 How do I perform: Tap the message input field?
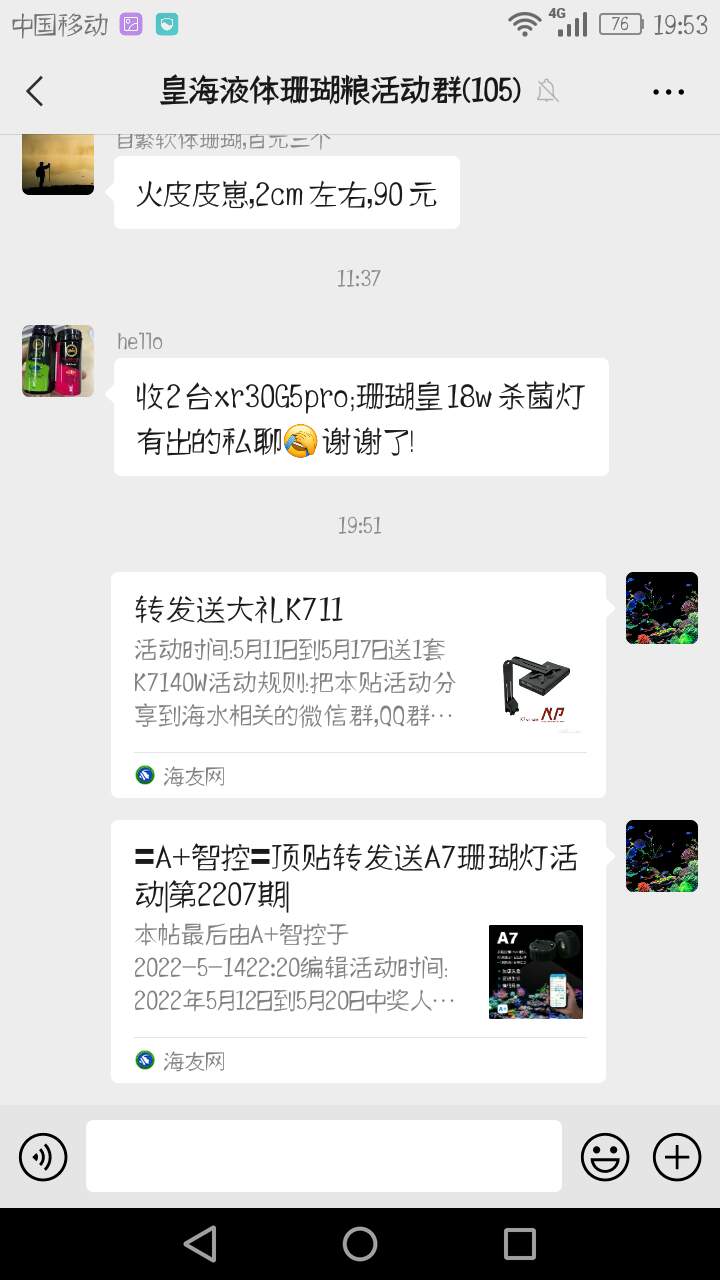(x=324, y=1156)
